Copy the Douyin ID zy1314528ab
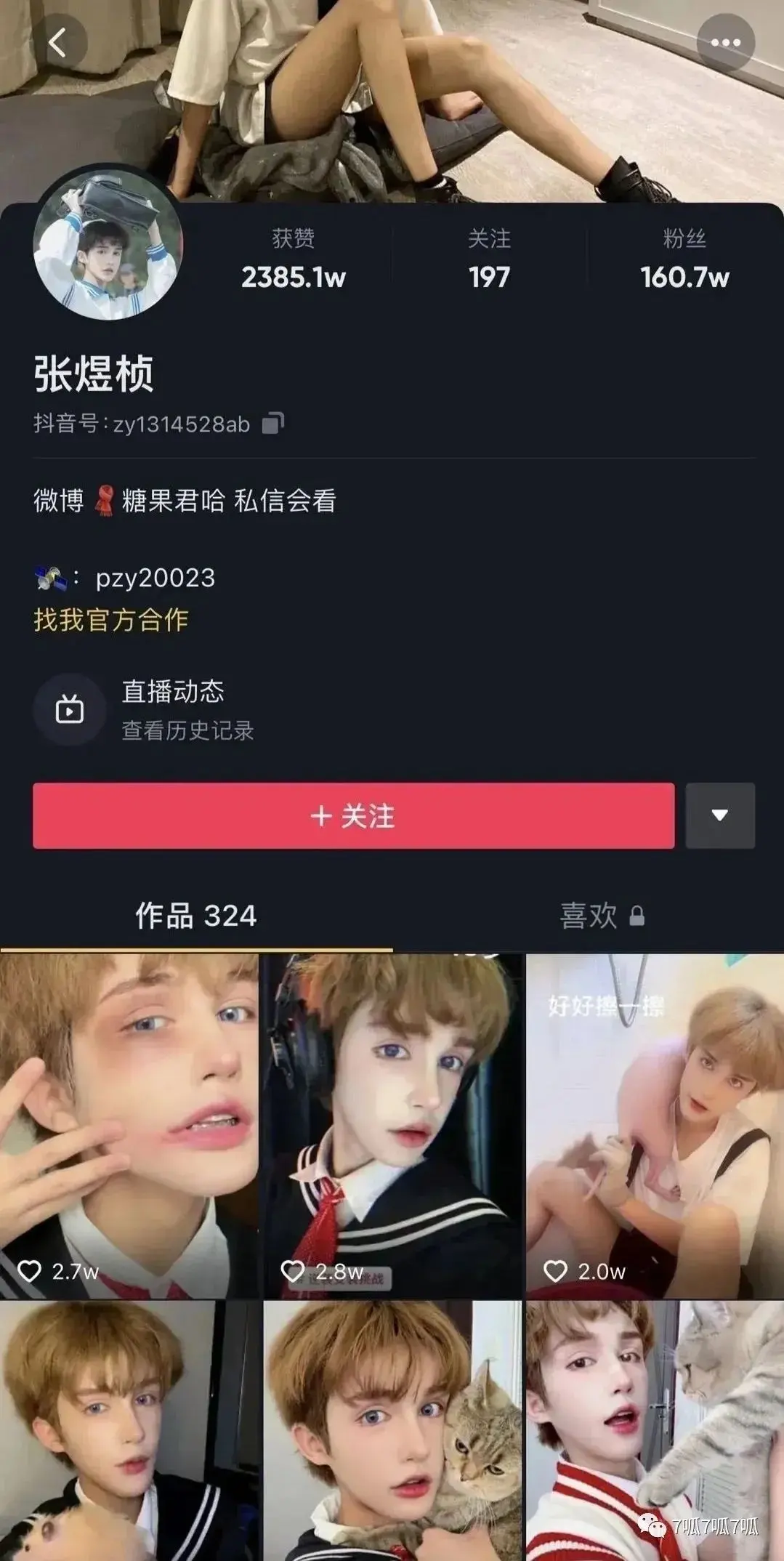The width and height of the screenshot is (784, 1561). tap(272, 423)
